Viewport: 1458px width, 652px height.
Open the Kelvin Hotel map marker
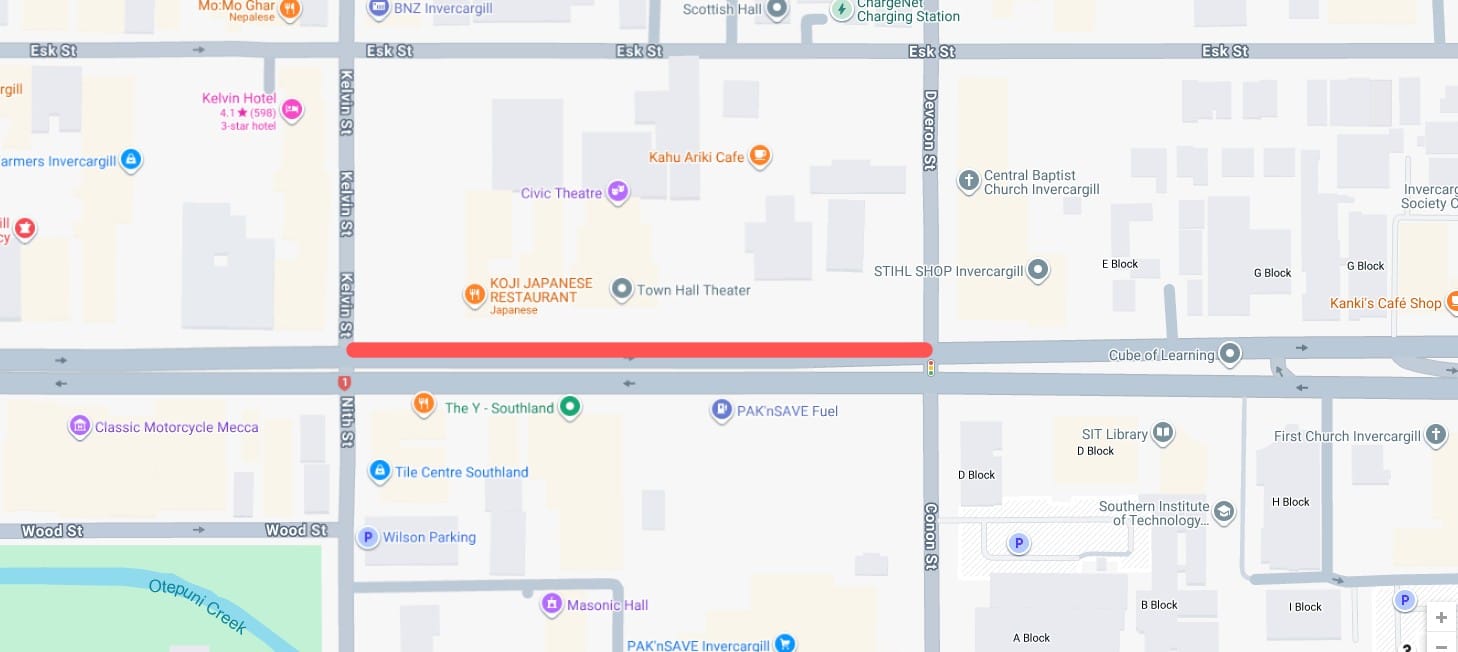[x=291, y=110]
